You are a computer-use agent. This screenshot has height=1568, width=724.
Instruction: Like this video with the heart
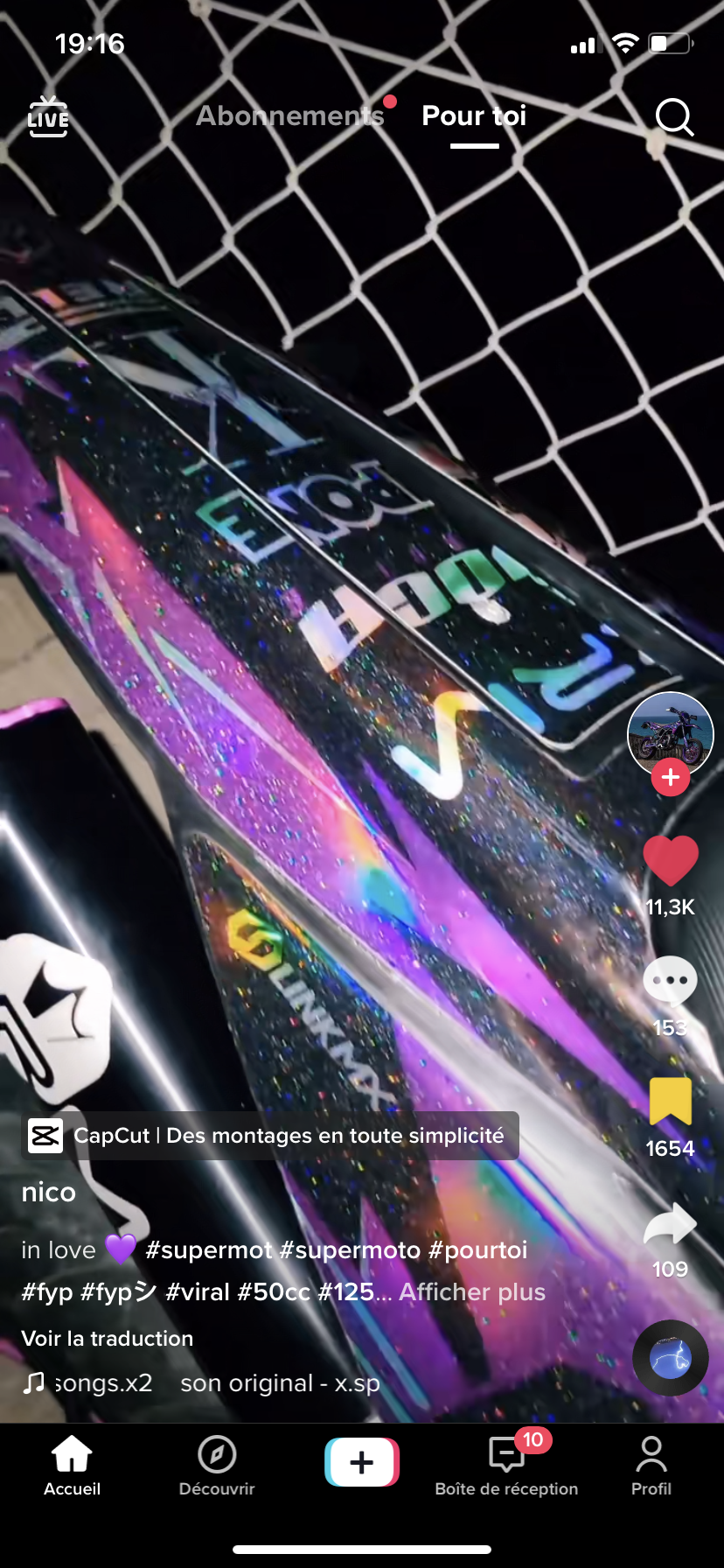coord(671,861)
